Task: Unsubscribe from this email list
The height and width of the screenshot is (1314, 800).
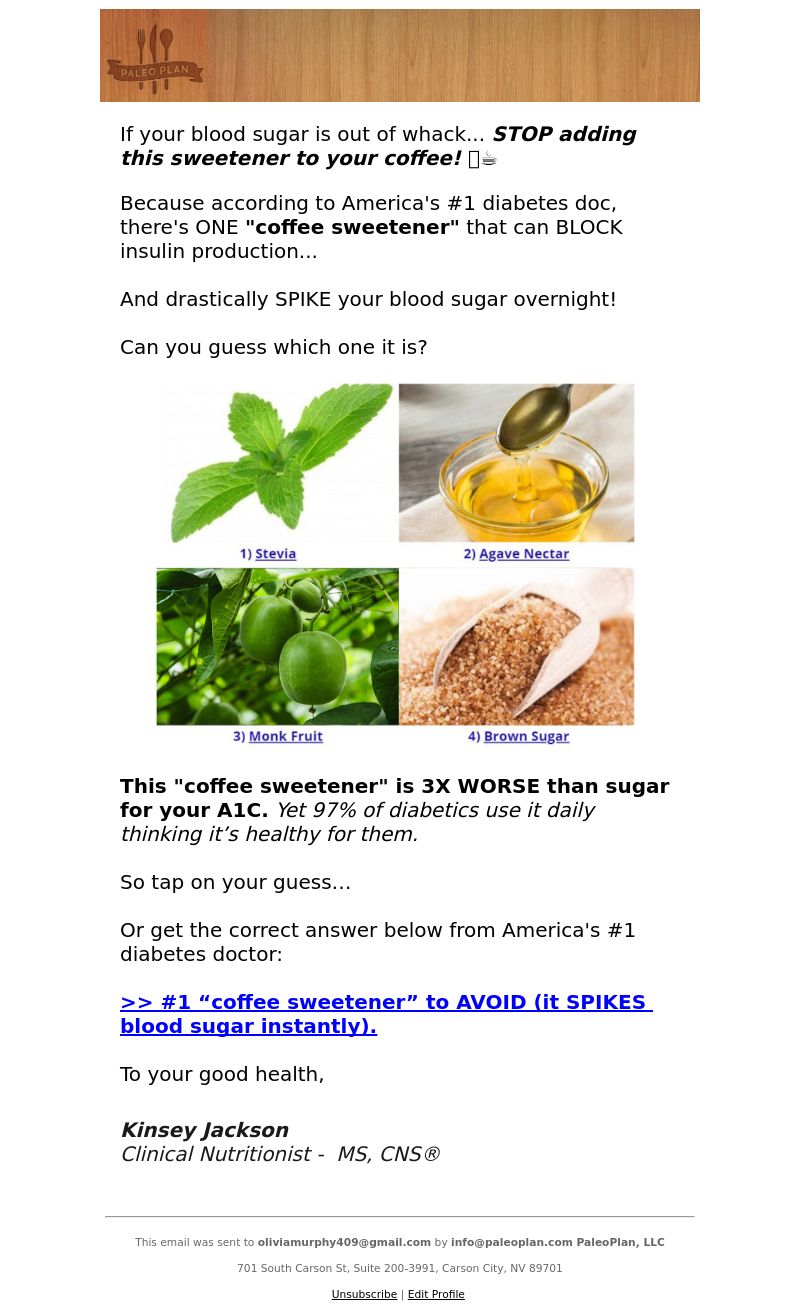Action: (x=364, y=1295)
